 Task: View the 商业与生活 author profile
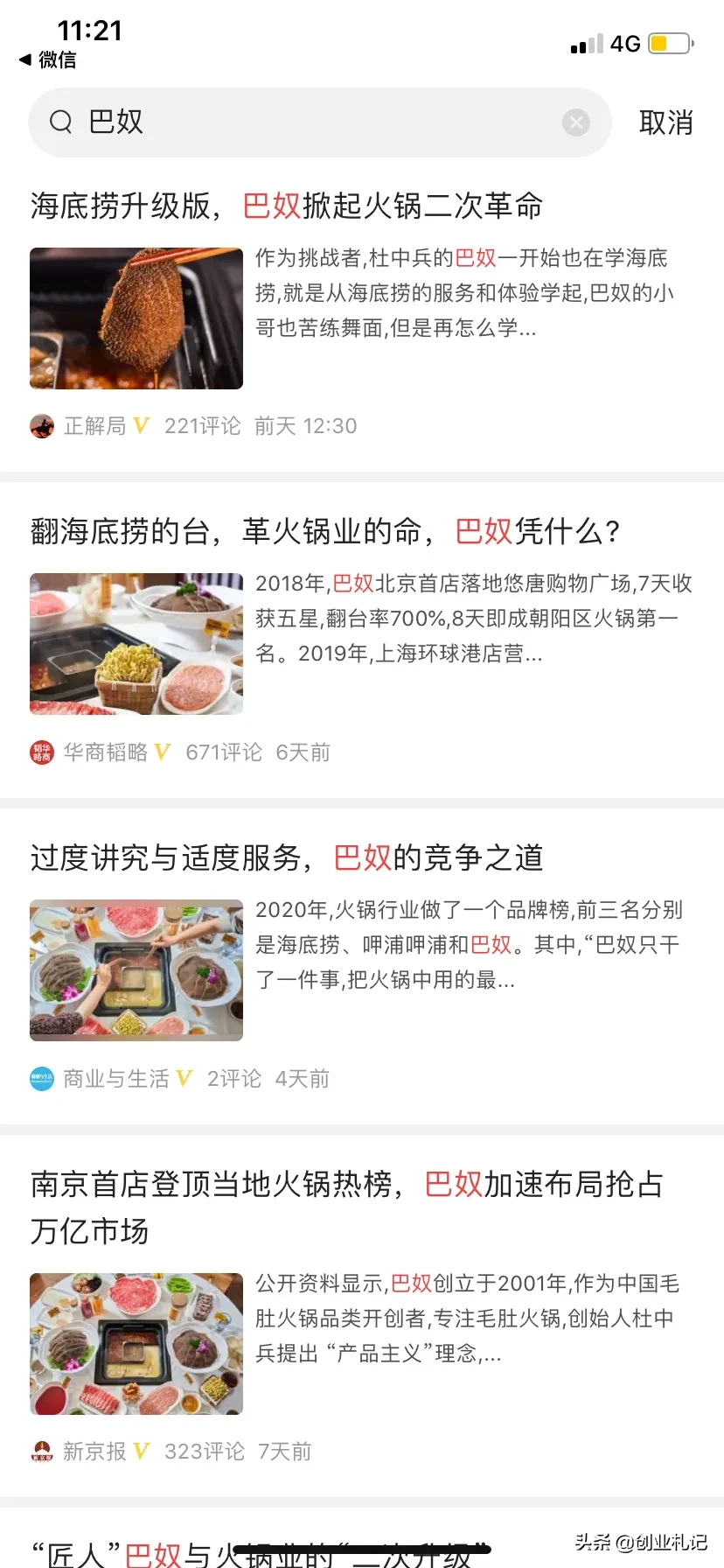[115, 1079]
